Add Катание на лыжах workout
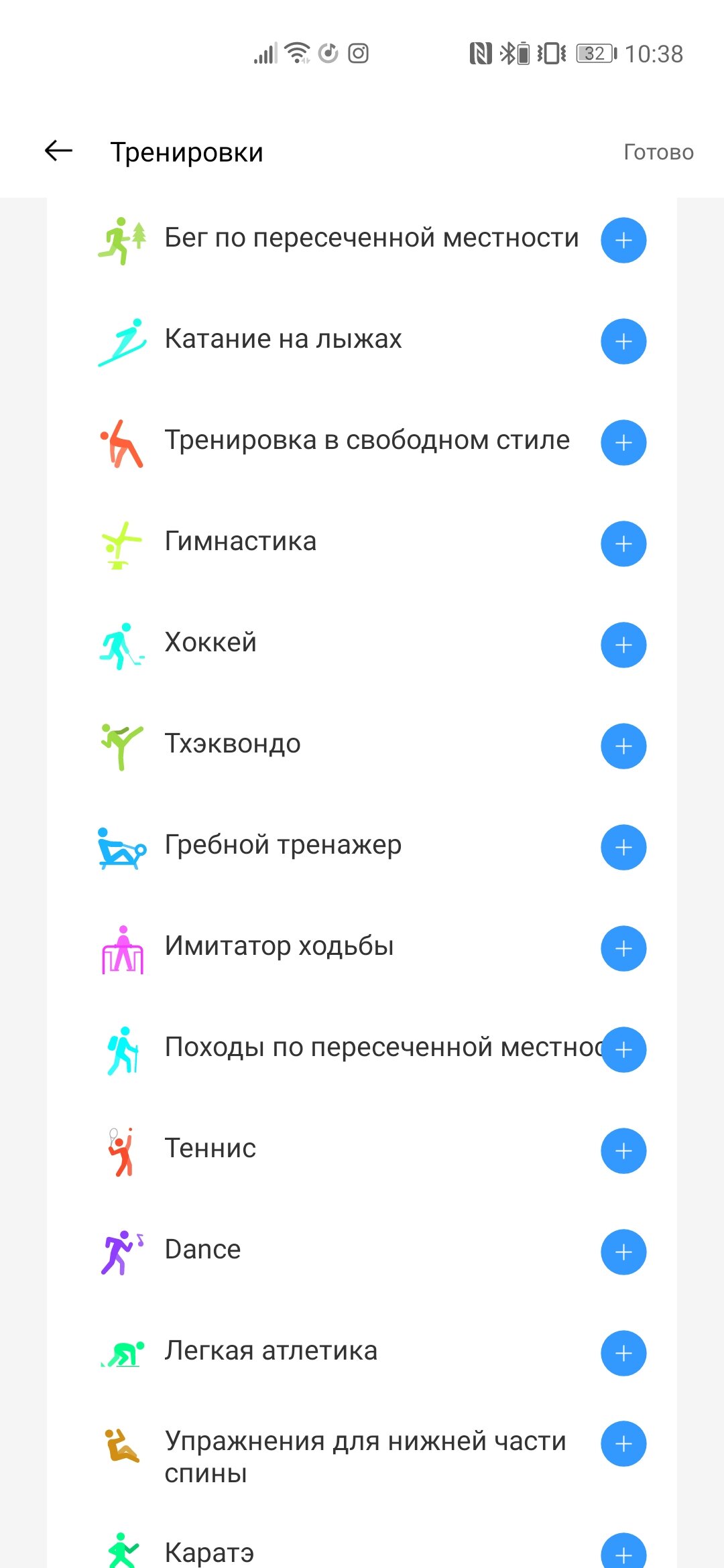 pos(623,342)
